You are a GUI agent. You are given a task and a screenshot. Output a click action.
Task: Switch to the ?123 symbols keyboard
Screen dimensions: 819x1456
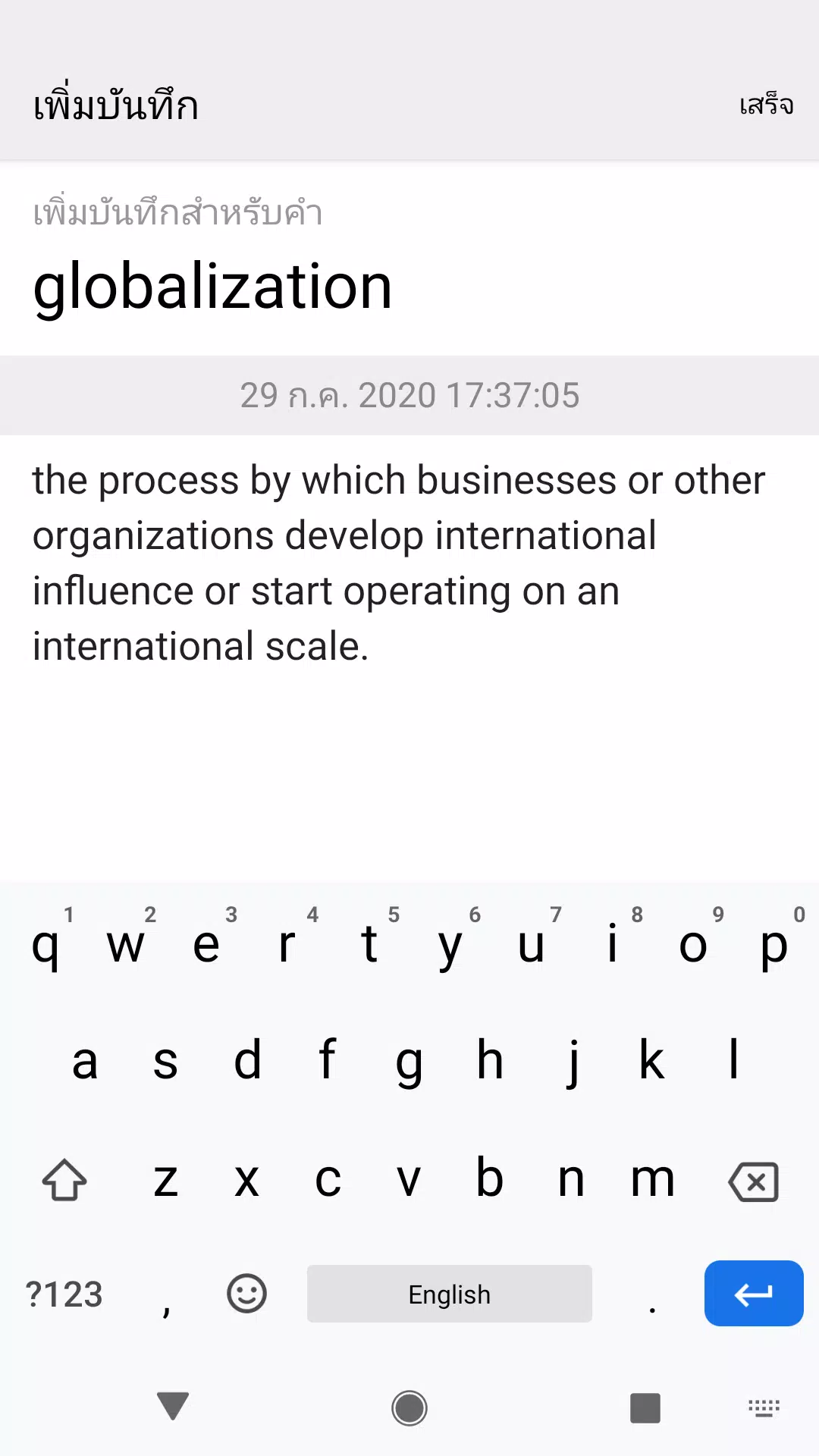tap(64, 1294)
